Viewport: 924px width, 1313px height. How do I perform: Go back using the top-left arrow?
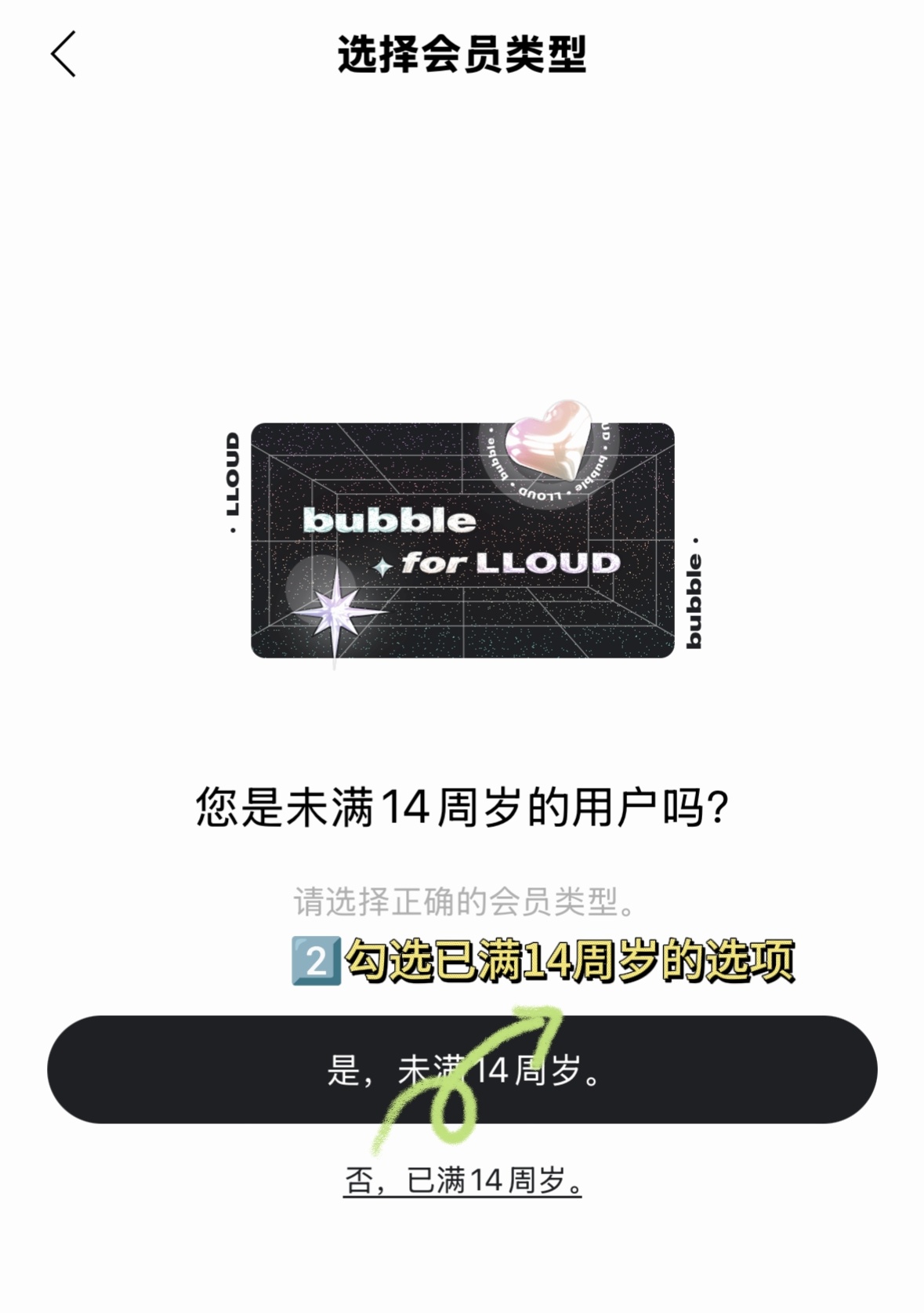[63, 54]
